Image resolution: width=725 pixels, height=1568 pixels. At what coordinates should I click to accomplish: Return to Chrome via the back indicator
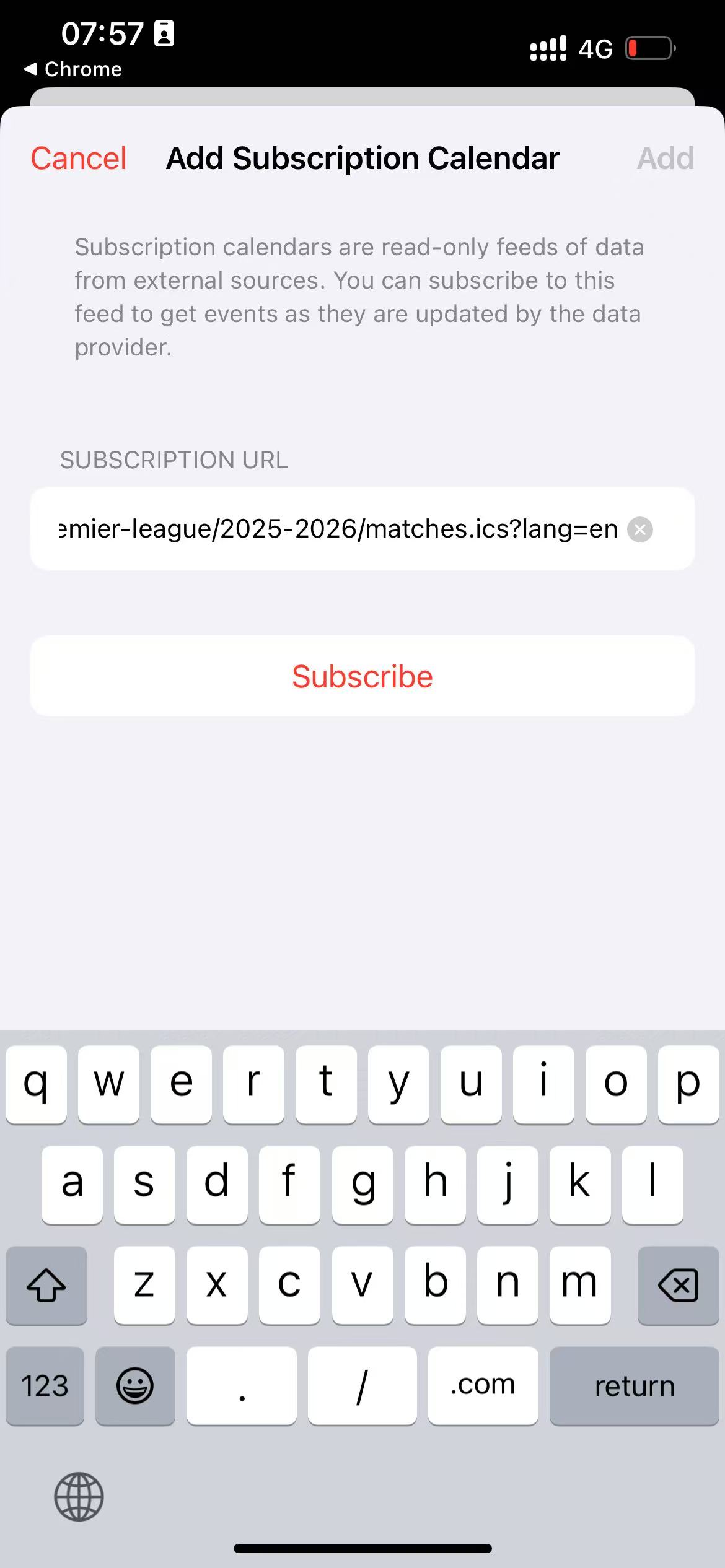[x=74, y=69]
